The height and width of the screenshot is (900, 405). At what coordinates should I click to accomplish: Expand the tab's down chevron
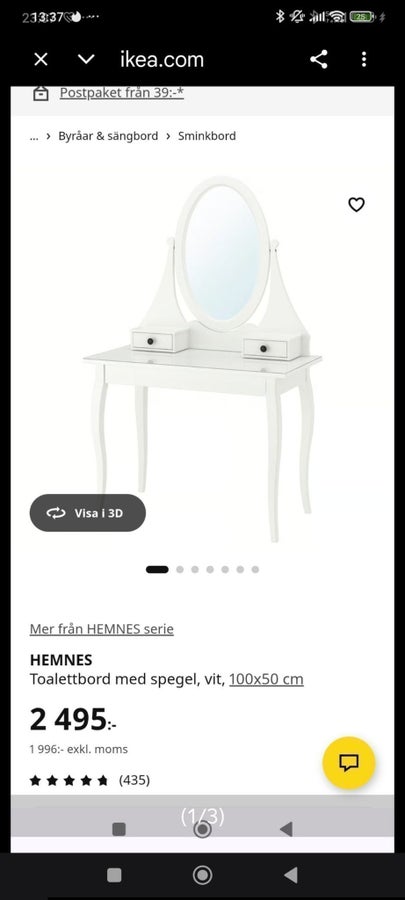tap(86, 59)
